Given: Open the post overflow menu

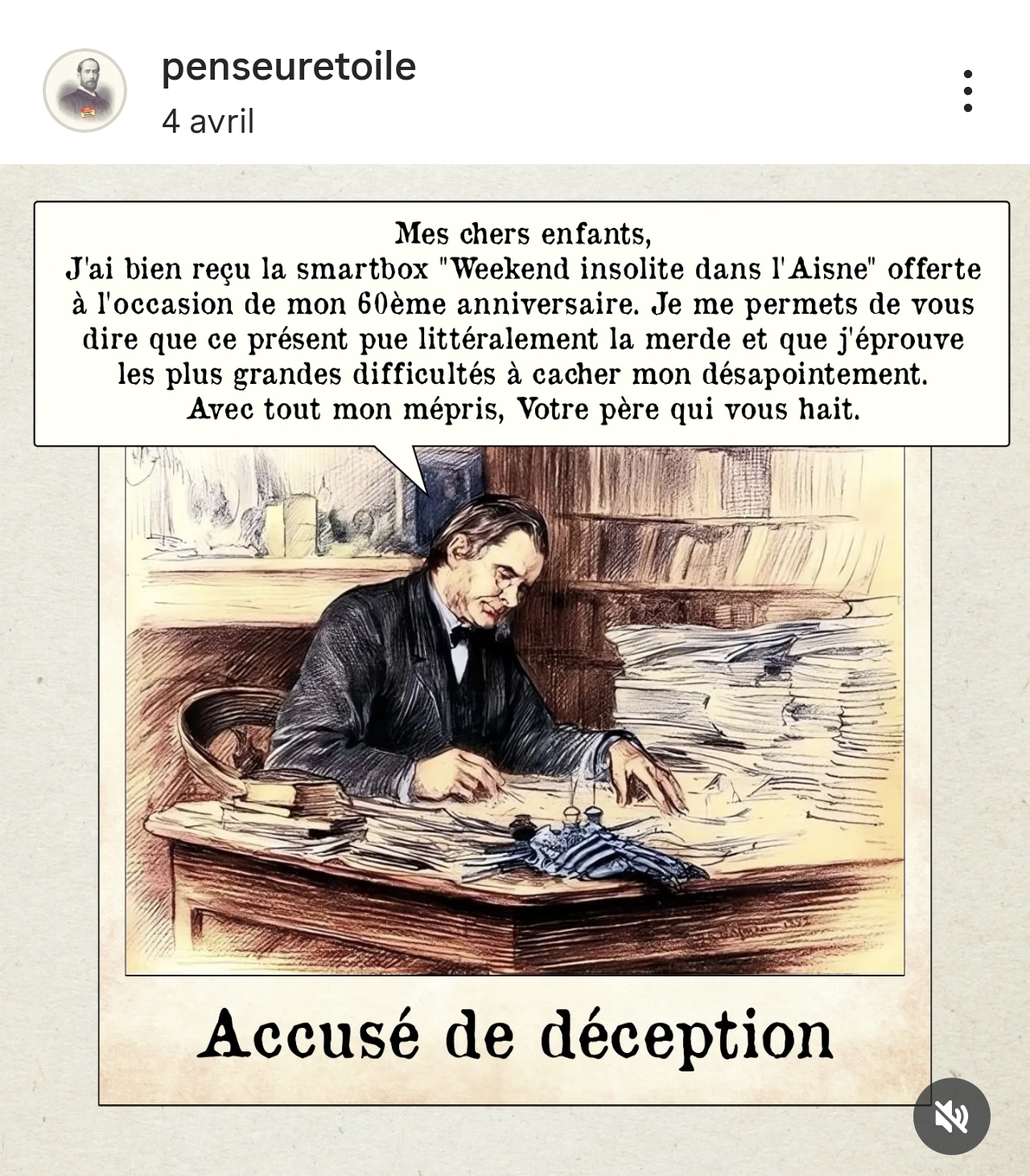Looking at the screenshot, I should [967, 91].
